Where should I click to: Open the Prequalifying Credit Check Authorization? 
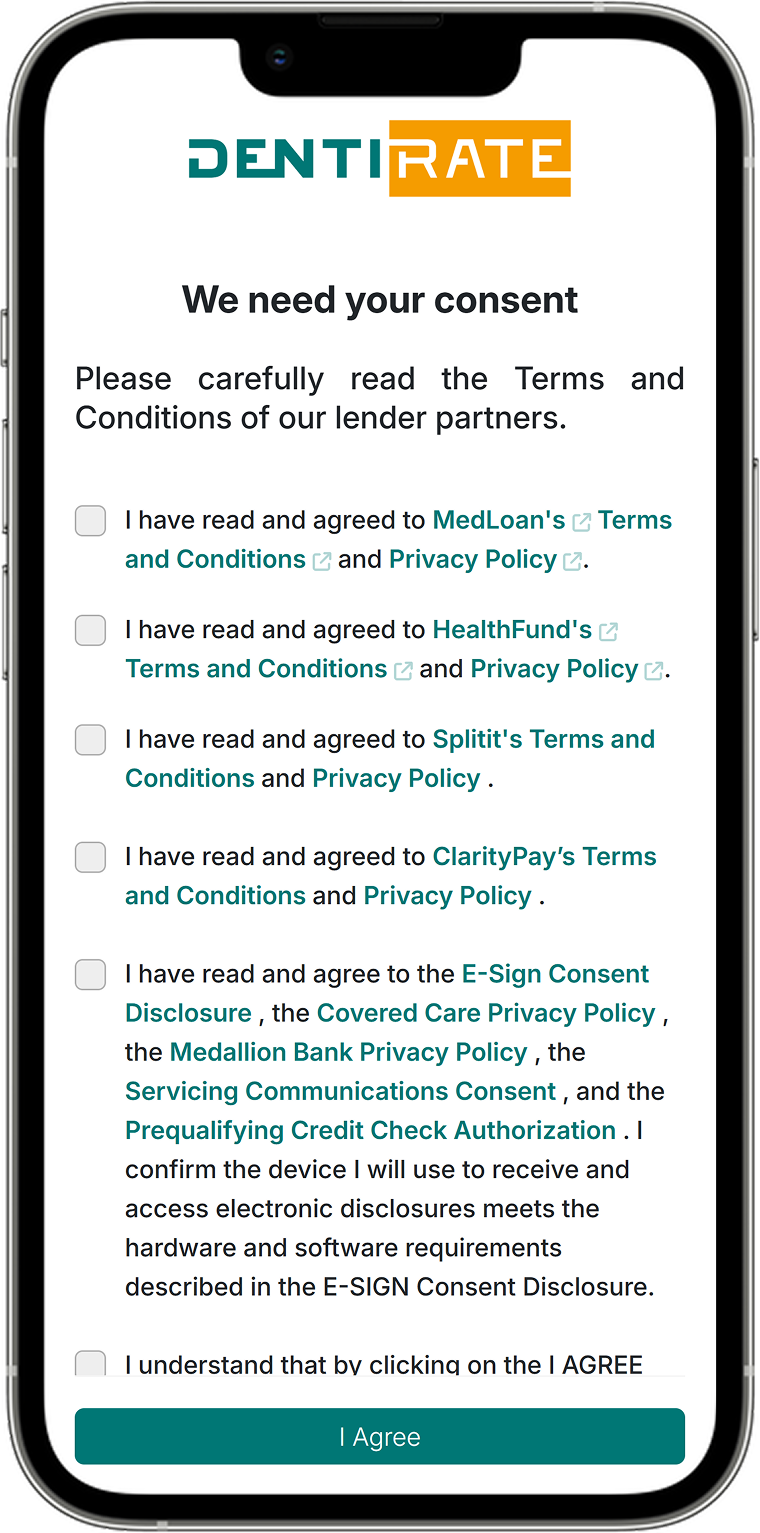pyautogui.click(x=370, y=1130)
